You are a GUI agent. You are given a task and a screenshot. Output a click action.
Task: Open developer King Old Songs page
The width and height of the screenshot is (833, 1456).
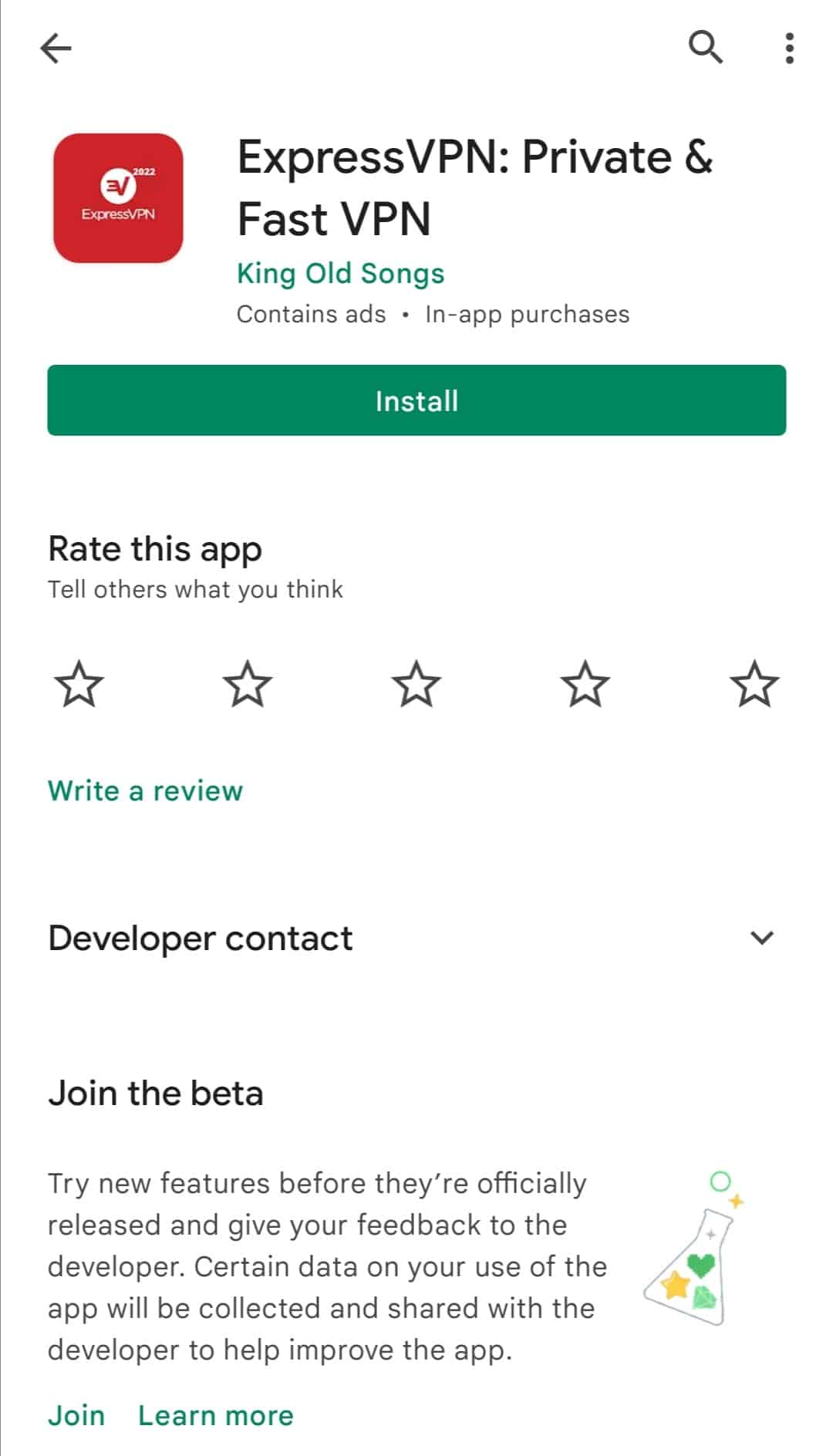pyautogui.click(x=340, y=273)
